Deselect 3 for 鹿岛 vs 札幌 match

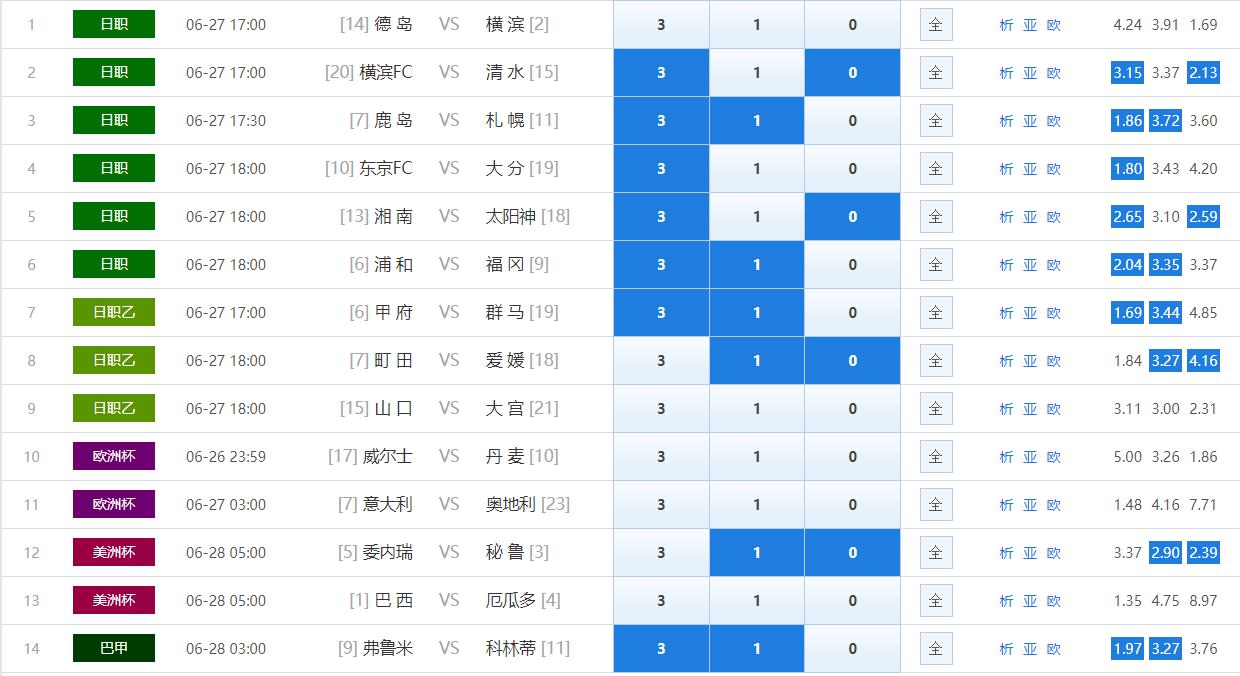click(661, 121)
